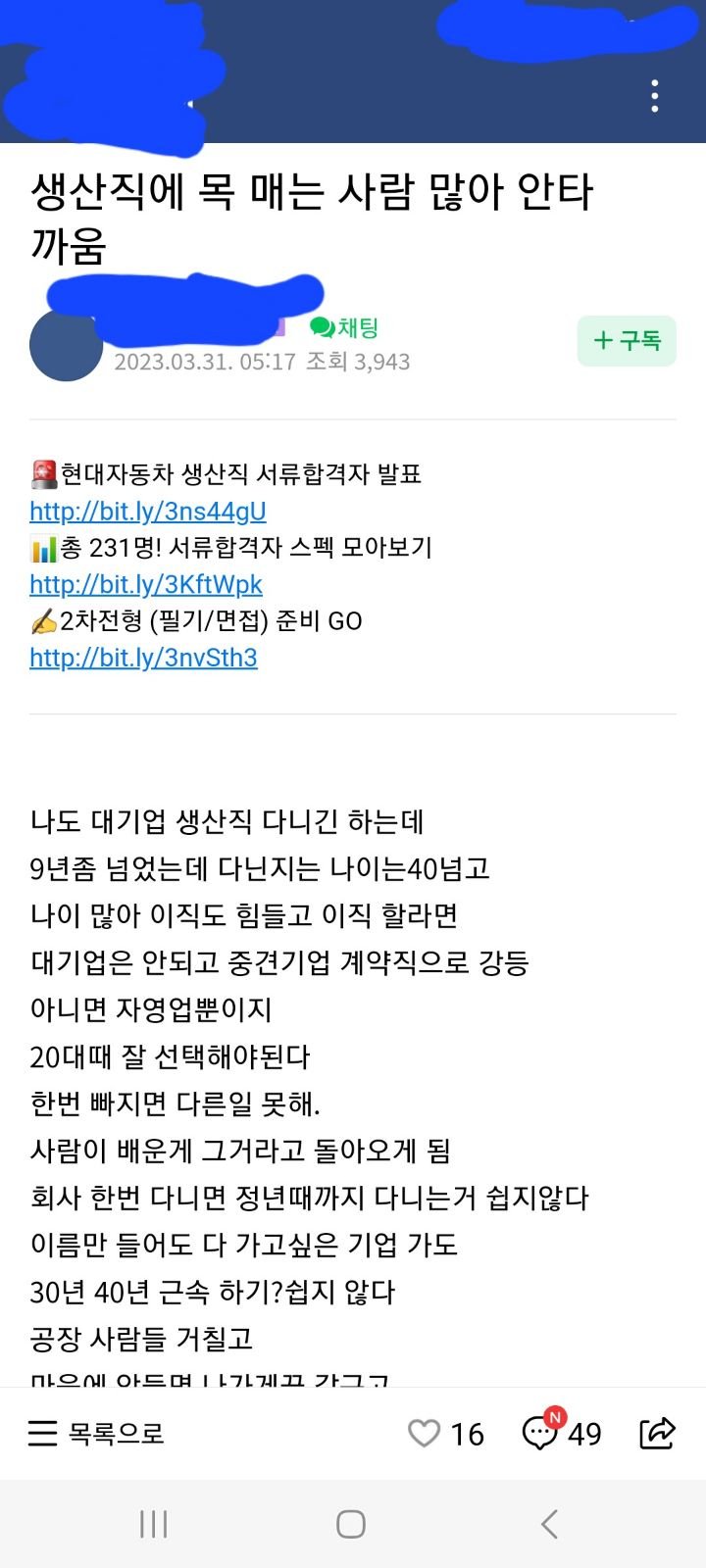Screen dimensions: 706x1568
Task: Tap the 구독 subscribe button
Action: click(x=627, y=341)
